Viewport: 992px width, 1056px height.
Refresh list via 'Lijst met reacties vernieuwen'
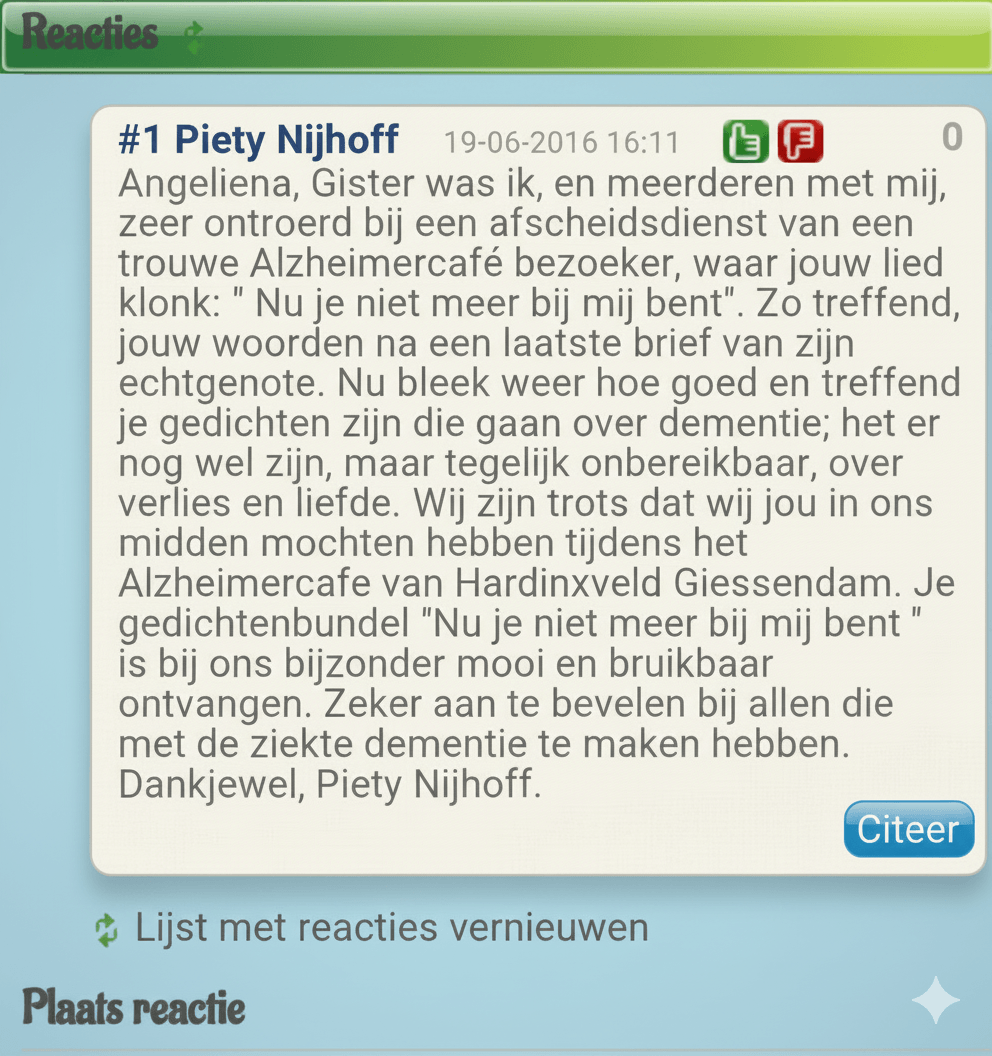tap(391, 928)
